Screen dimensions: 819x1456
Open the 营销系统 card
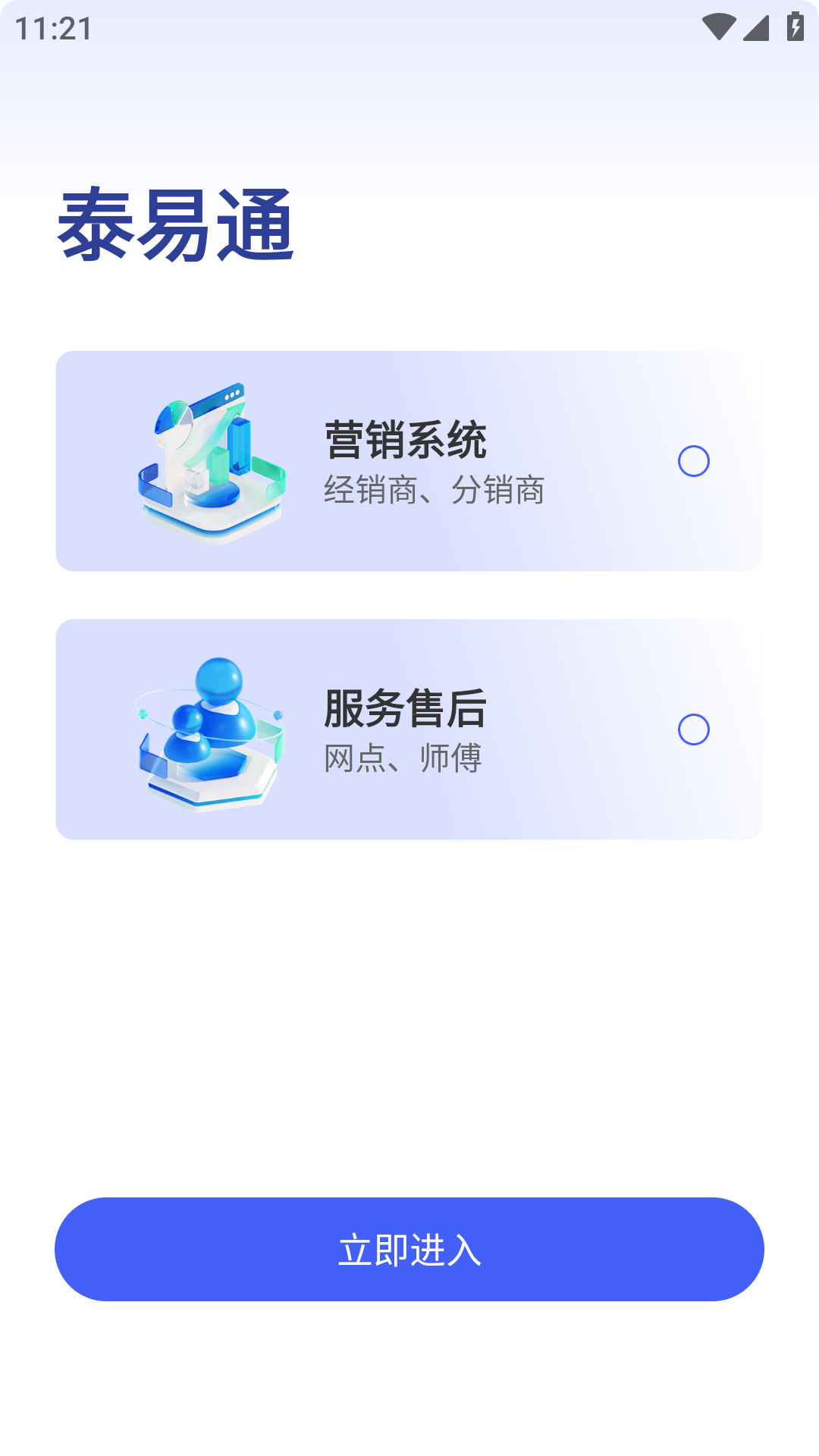(x=409, y=459)
